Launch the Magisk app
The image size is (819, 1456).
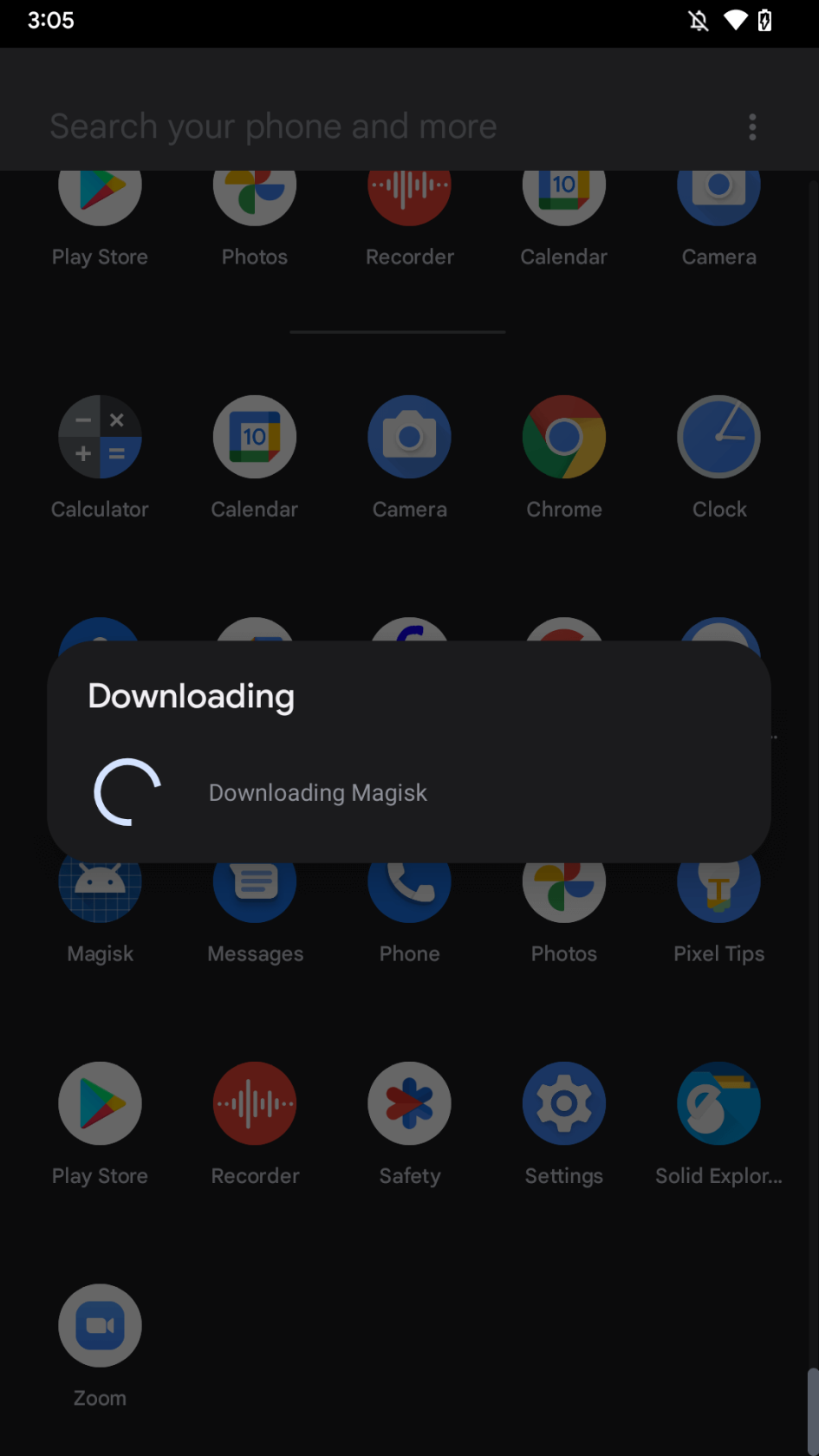tap(100, 893)
